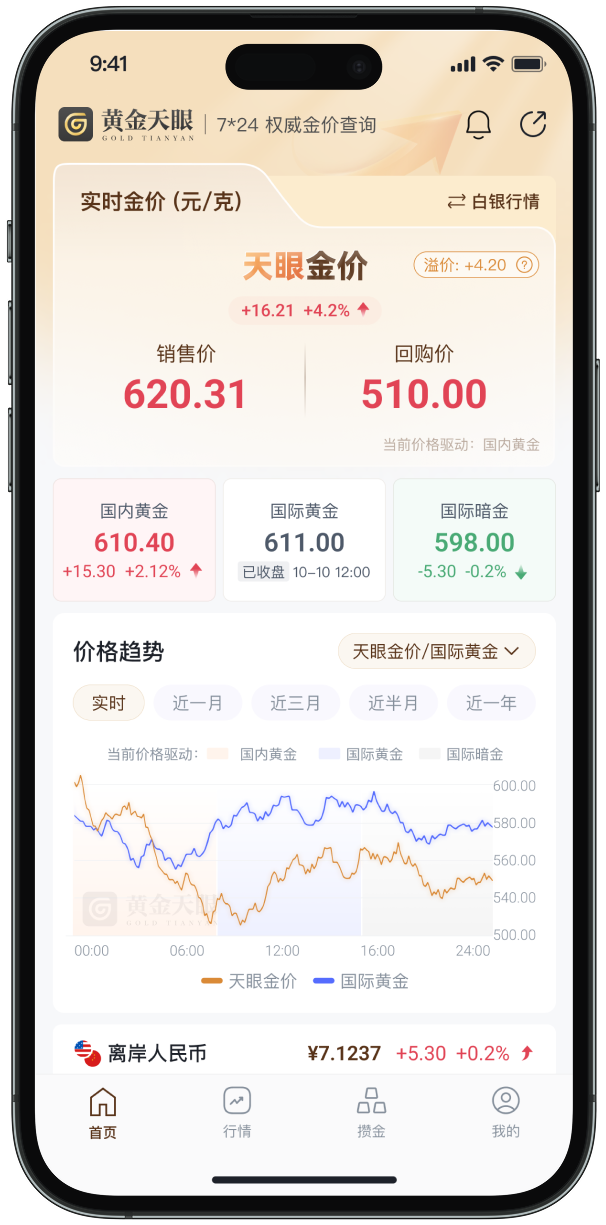Go to the 首页 tab
Screen dimensions: 606x1225
tap(103, 1113)
